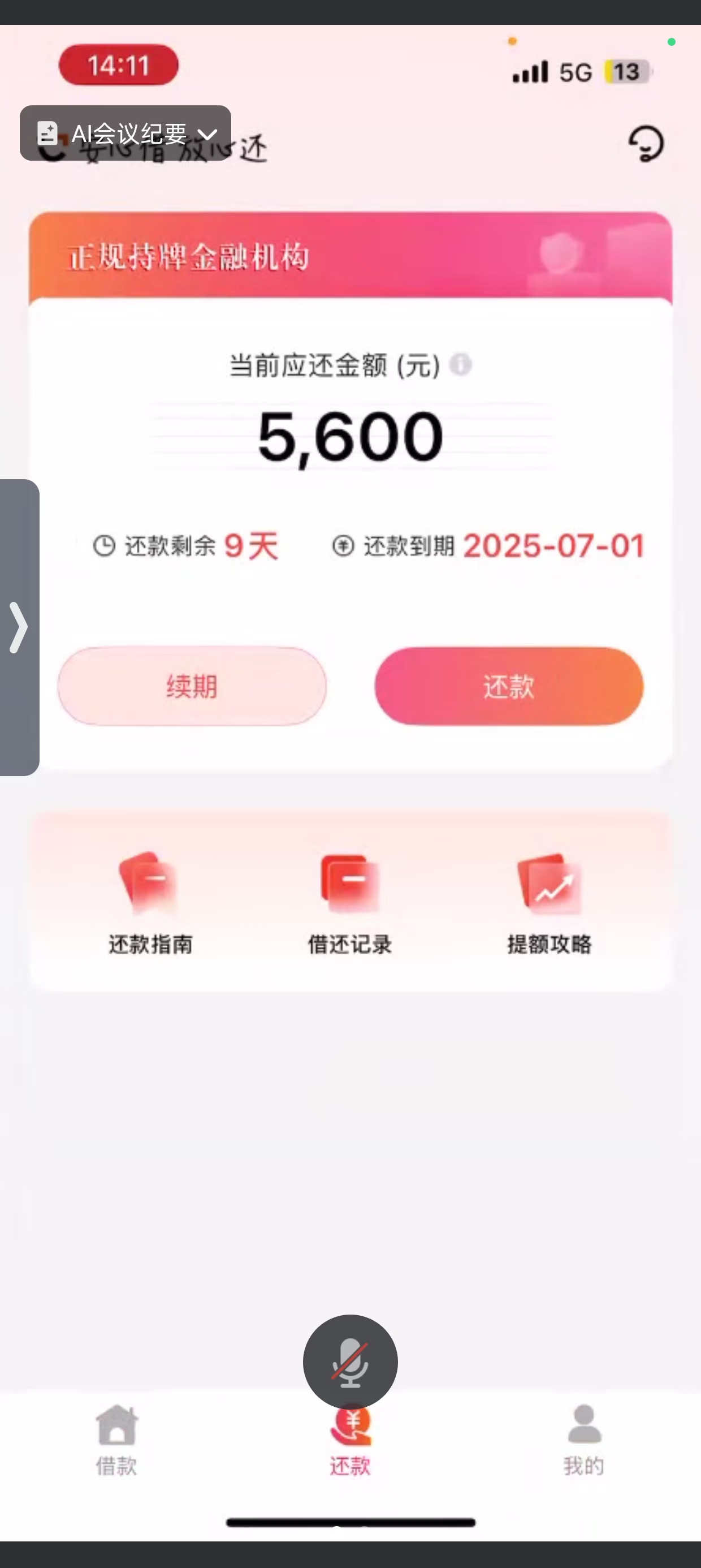The width and height of the screenshot is (701, 1568).
Task: Expand the AI会议纪要 dropdown
Action: (126, 133)
